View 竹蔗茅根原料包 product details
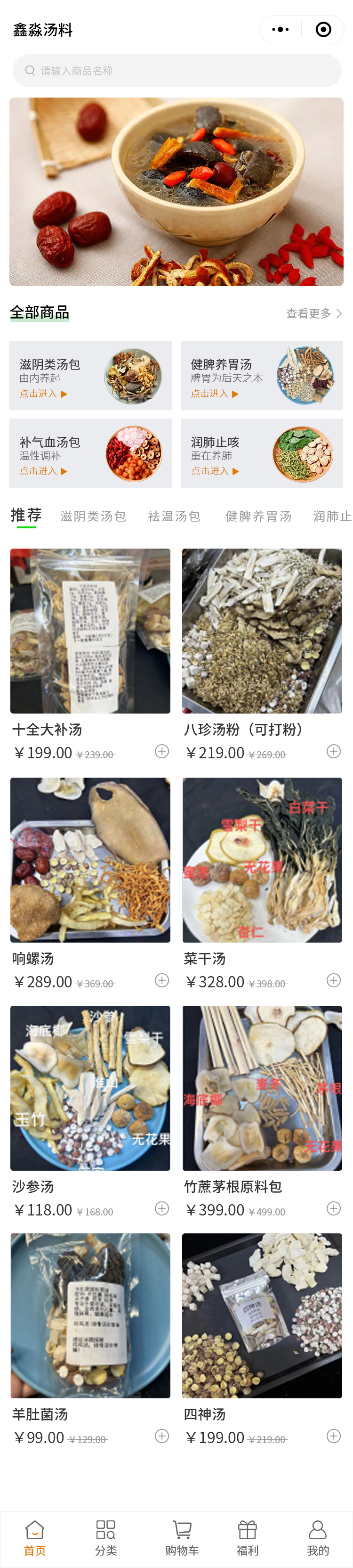 [x=262, y=1088]
